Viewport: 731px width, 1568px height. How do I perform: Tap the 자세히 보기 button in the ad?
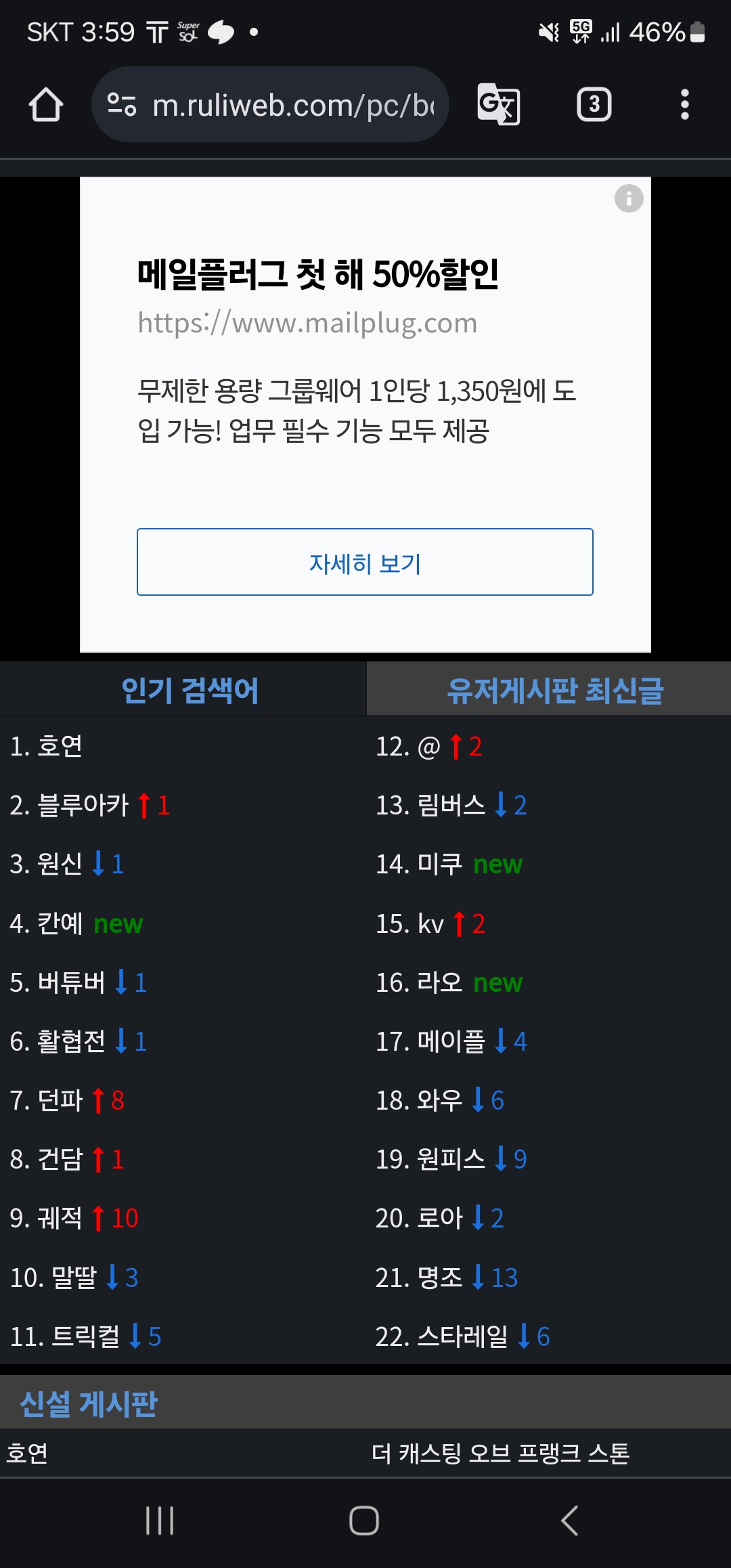point(365,563)
